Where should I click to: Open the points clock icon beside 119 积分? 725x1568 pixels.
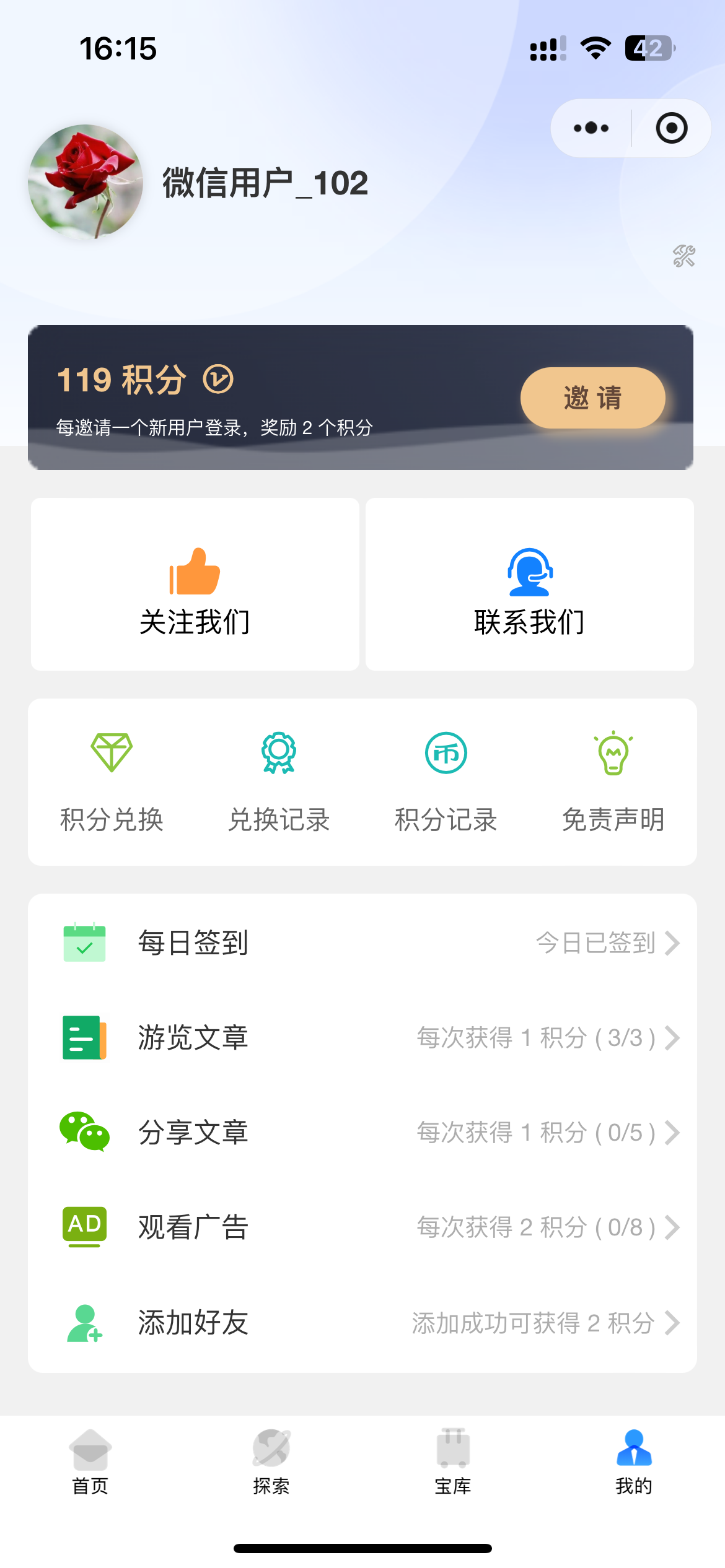[x=218, y=379]
